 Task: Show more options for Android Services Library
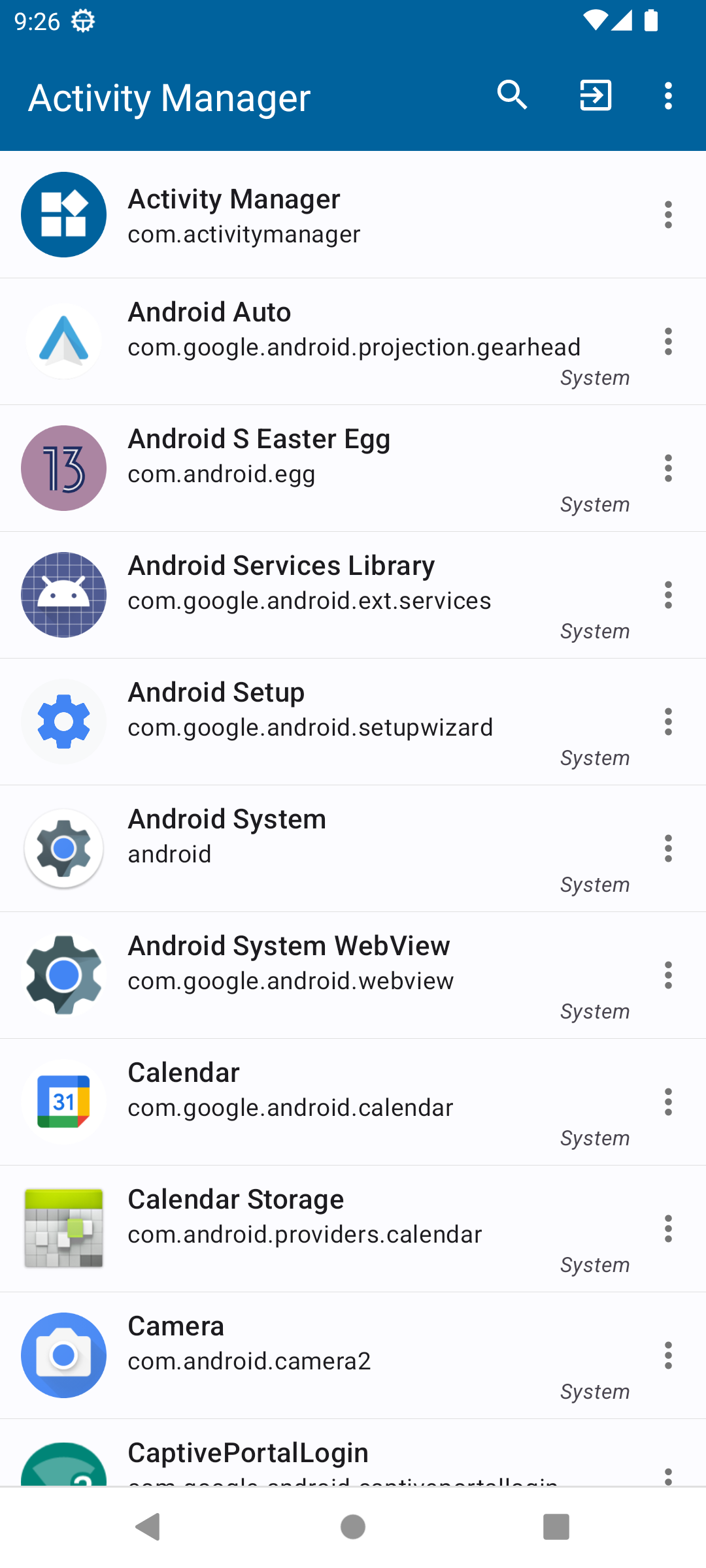[x=668, y=595]
